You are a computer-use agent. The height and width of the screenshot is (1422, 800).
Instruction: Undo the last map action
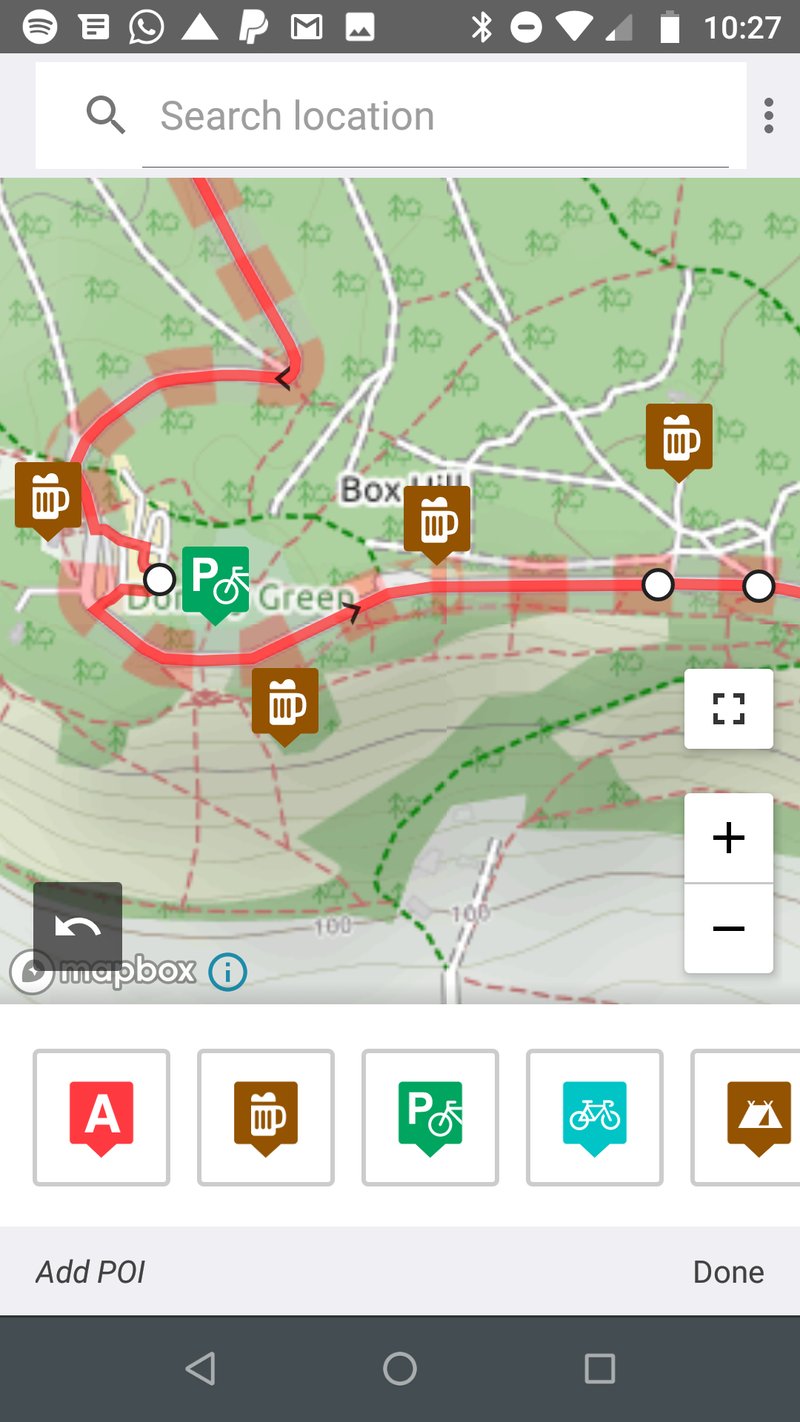78,927
